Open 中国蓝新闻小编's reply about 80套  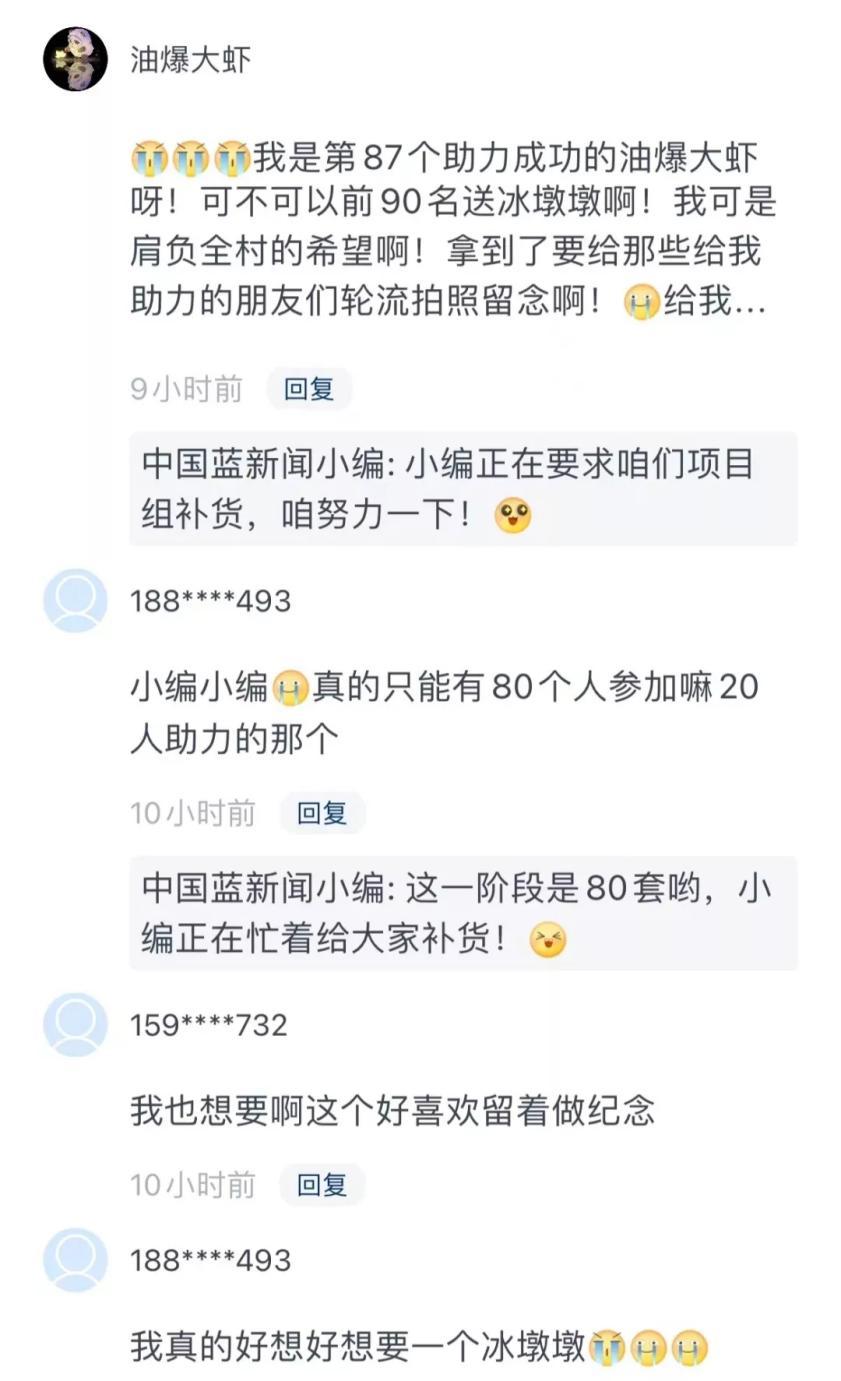point(462,913)
